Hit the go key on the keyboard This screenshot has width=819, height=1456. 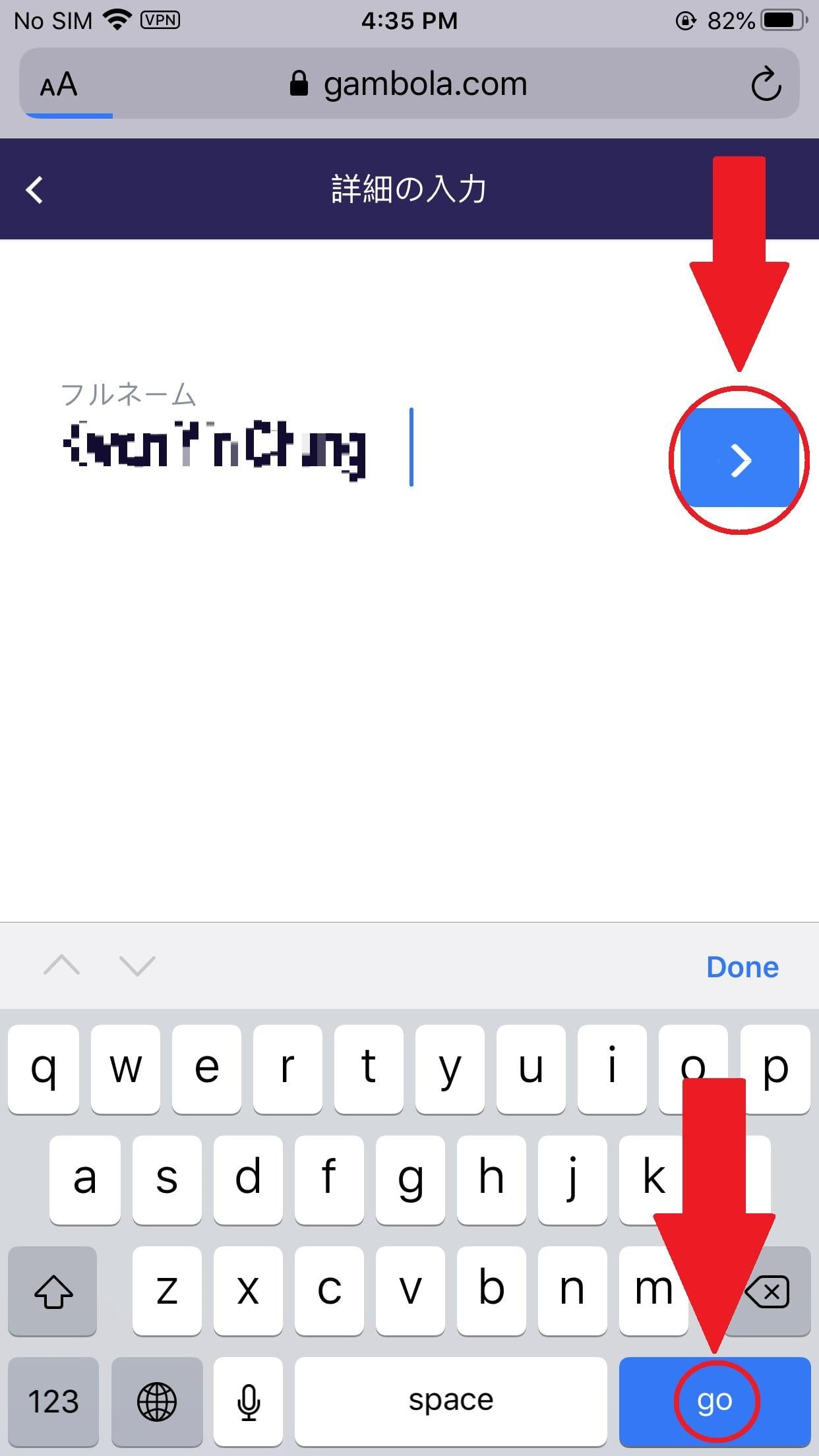pyautogui.click(x=715, y=1401)
